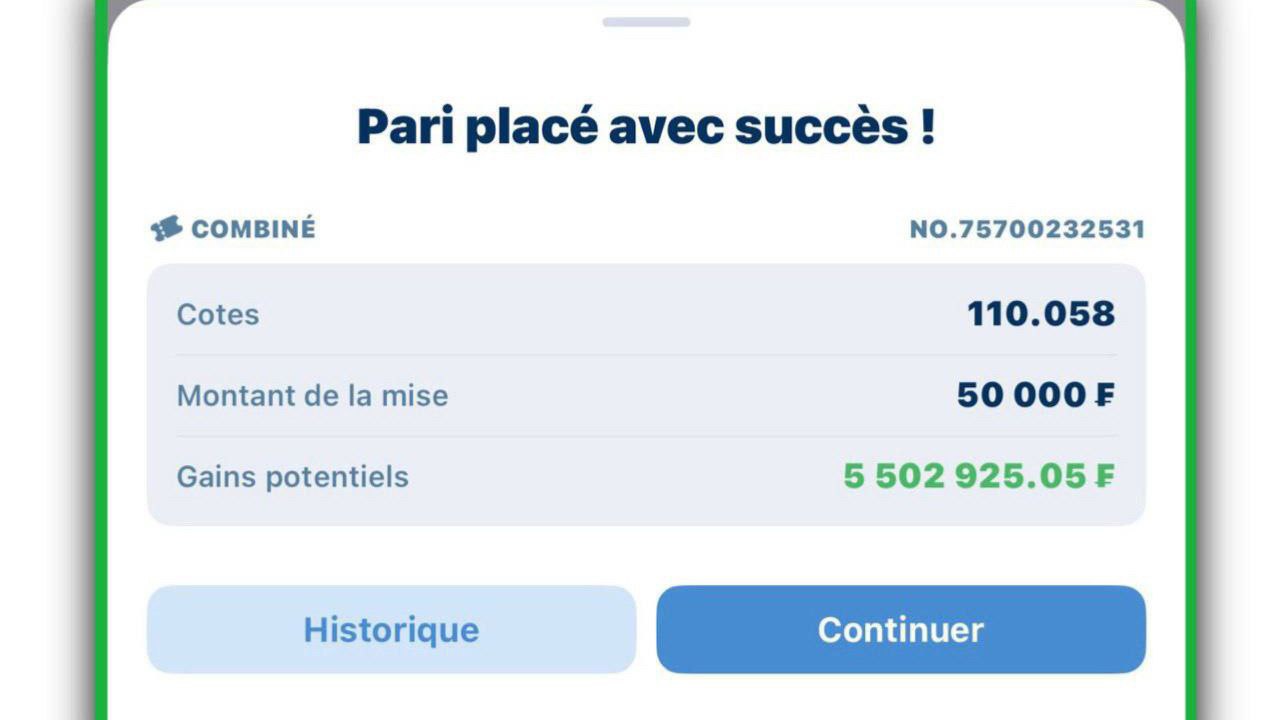Open the Historique bet history

[x=391, y=629]
